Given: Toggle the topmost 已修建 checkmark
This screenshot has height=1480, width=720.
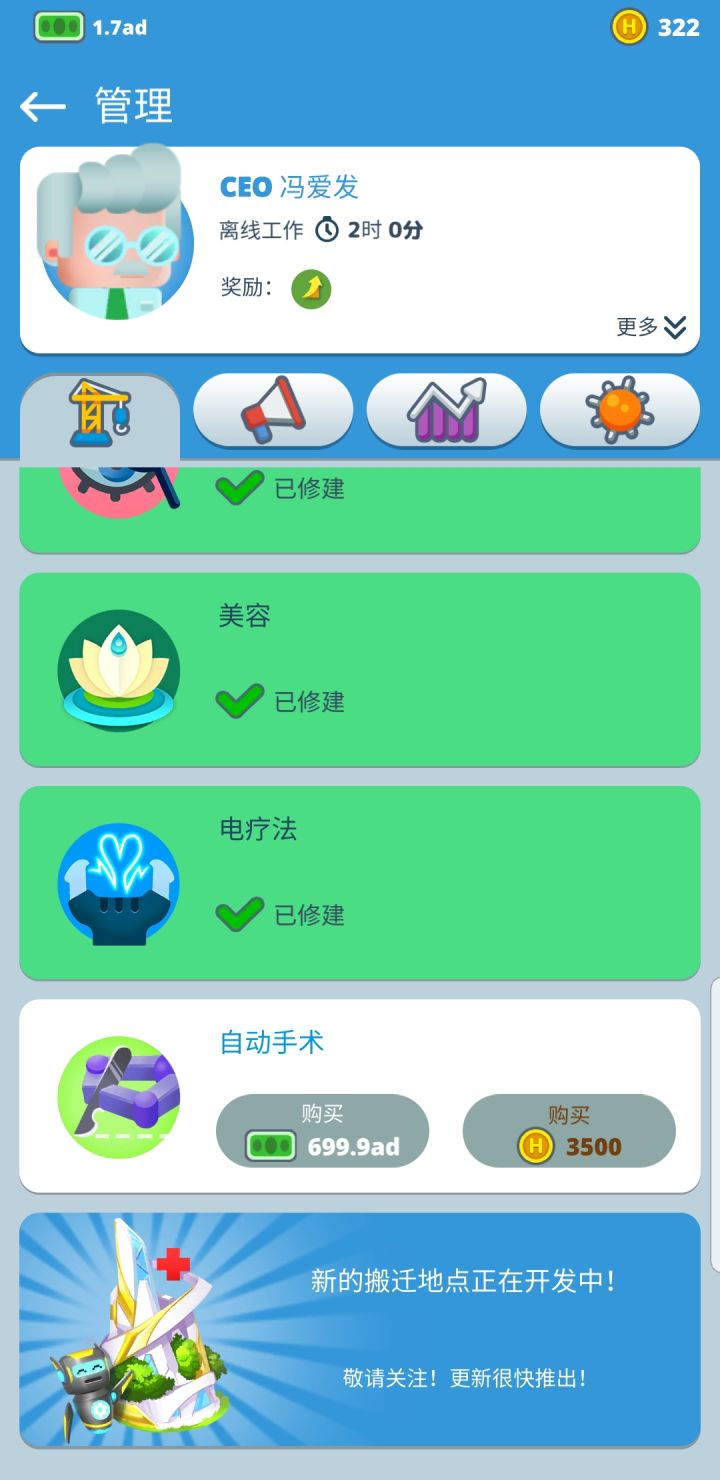Looking at the screenshot, I should coord(238,489).
